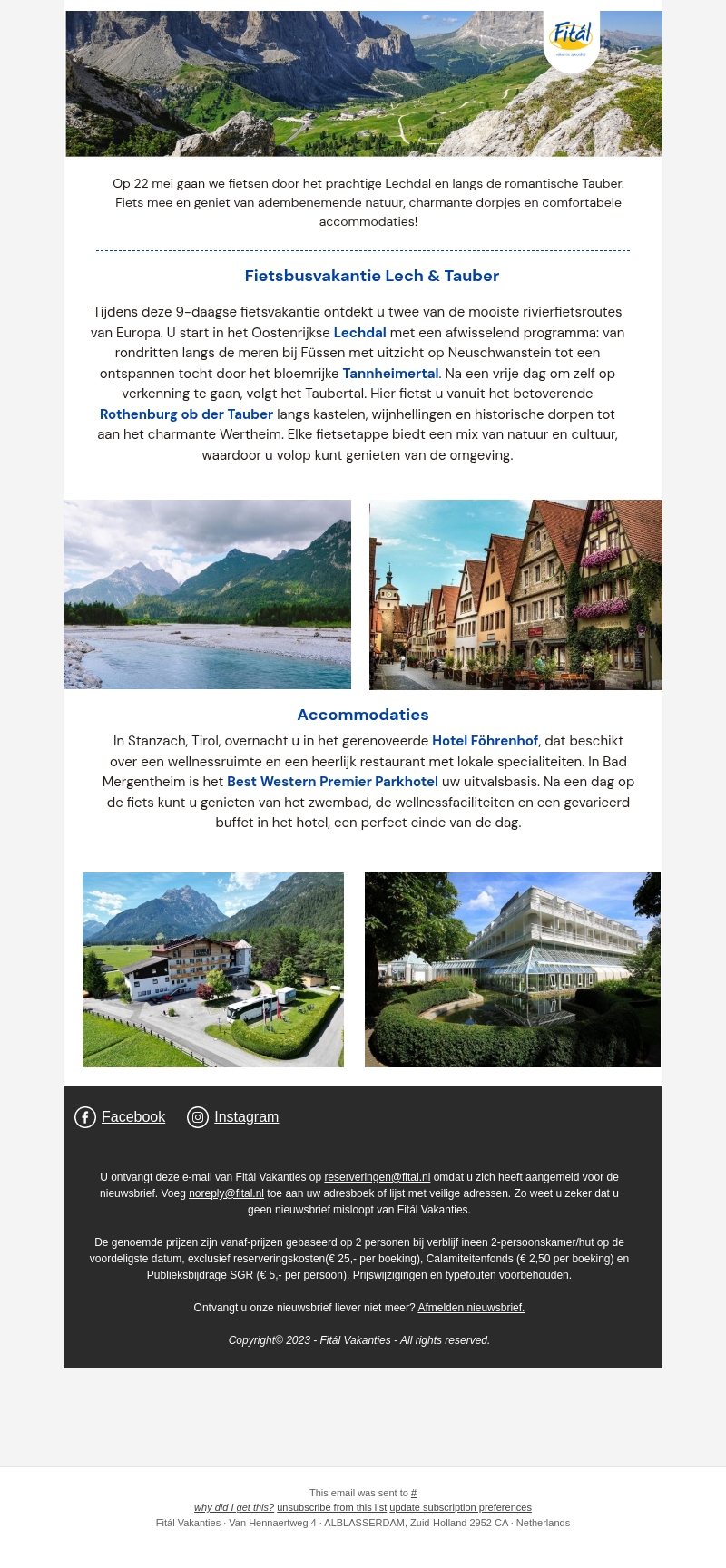The width and height of the screenshot is (726, 1568).
Task: Email reserveringen@fital.nl
Action: tap(377, 1177)
